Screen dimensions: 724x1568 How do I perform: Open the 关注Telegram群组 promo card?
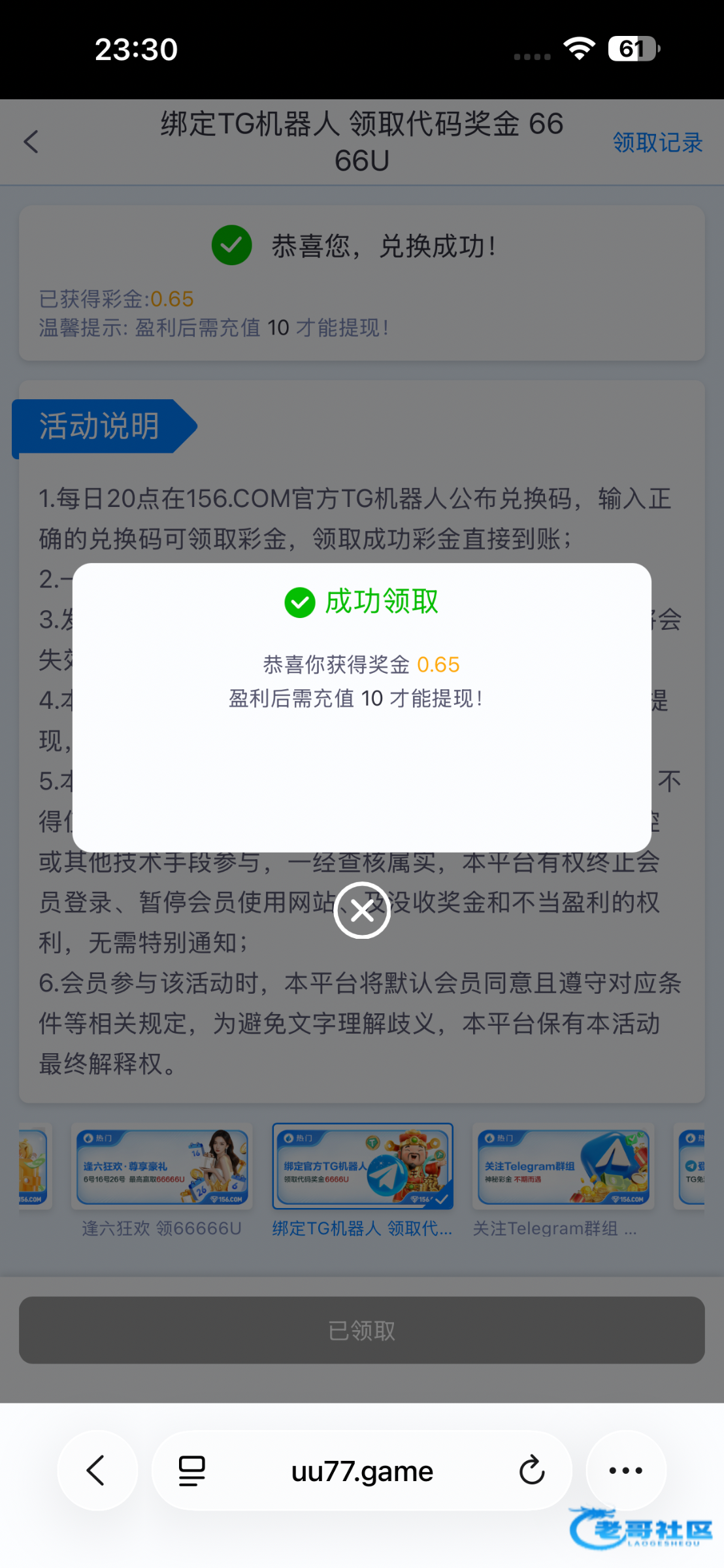pyautogui.click(x=563, y=1168)
